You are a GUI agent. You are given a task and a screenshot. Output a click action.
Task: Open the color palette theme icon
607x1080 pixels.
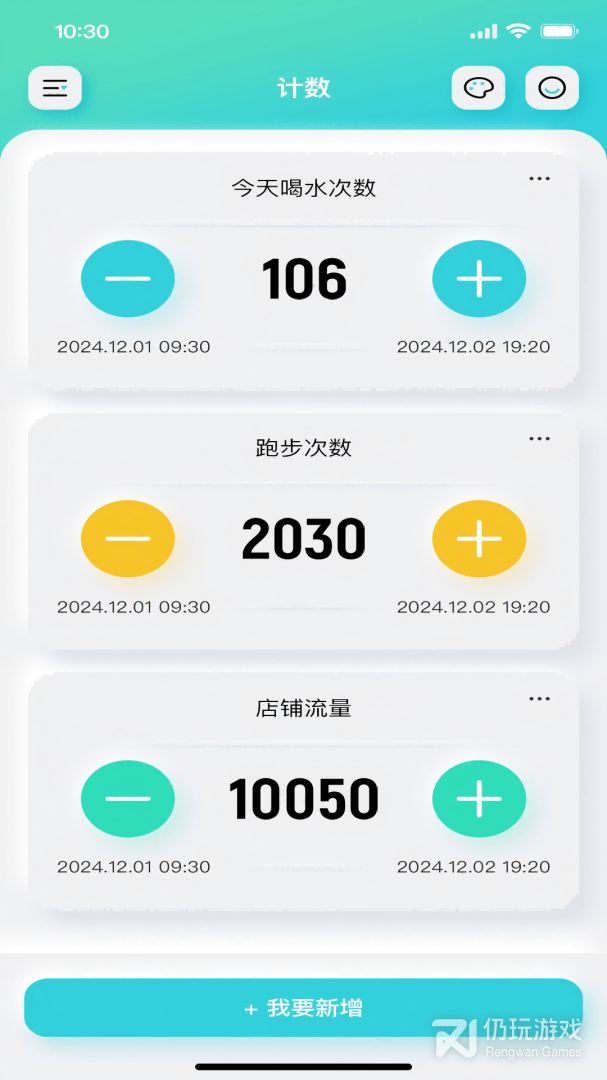(x=478, y=88)
